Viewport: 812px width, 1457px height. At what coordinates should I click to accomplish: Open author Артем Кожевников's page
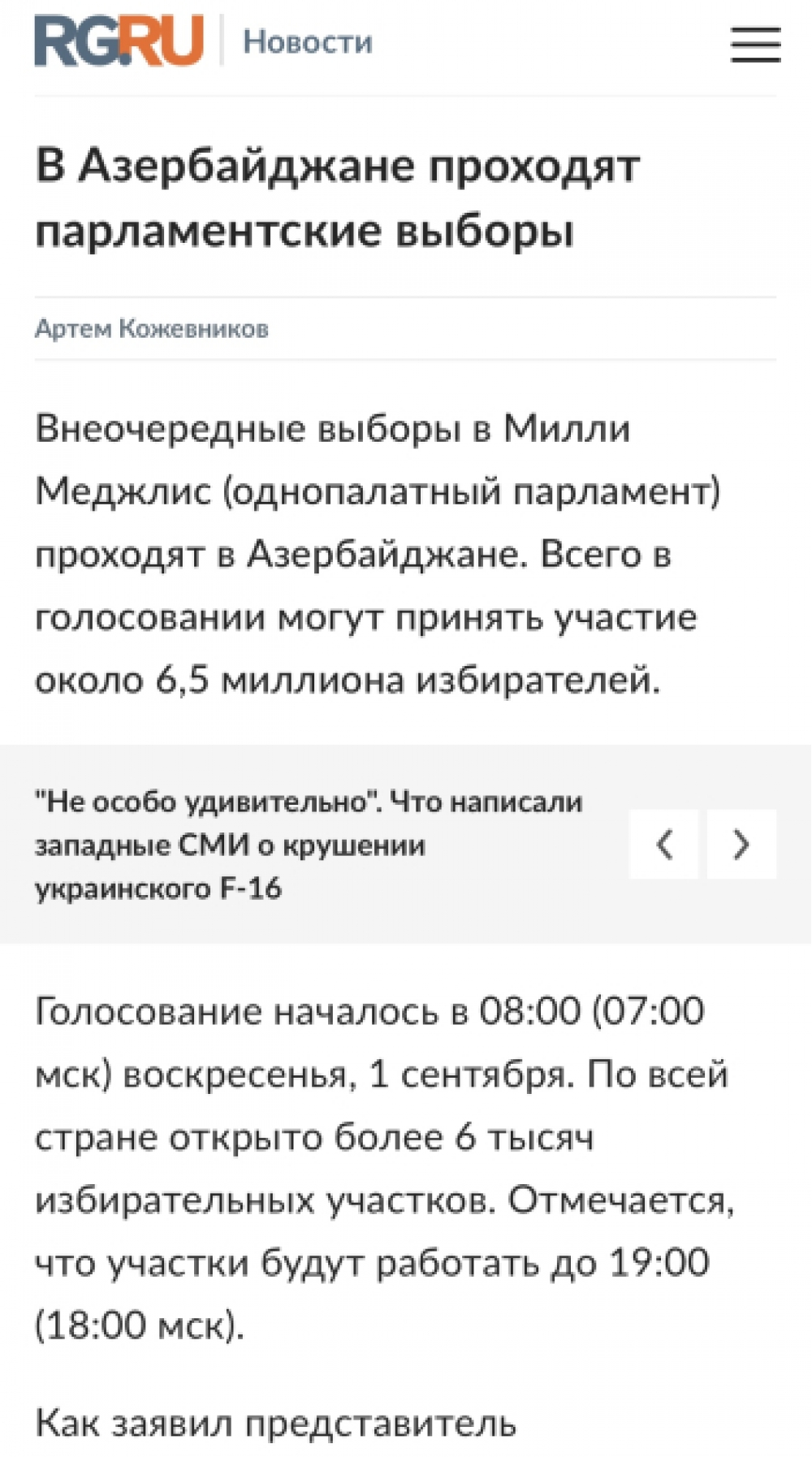152,329
